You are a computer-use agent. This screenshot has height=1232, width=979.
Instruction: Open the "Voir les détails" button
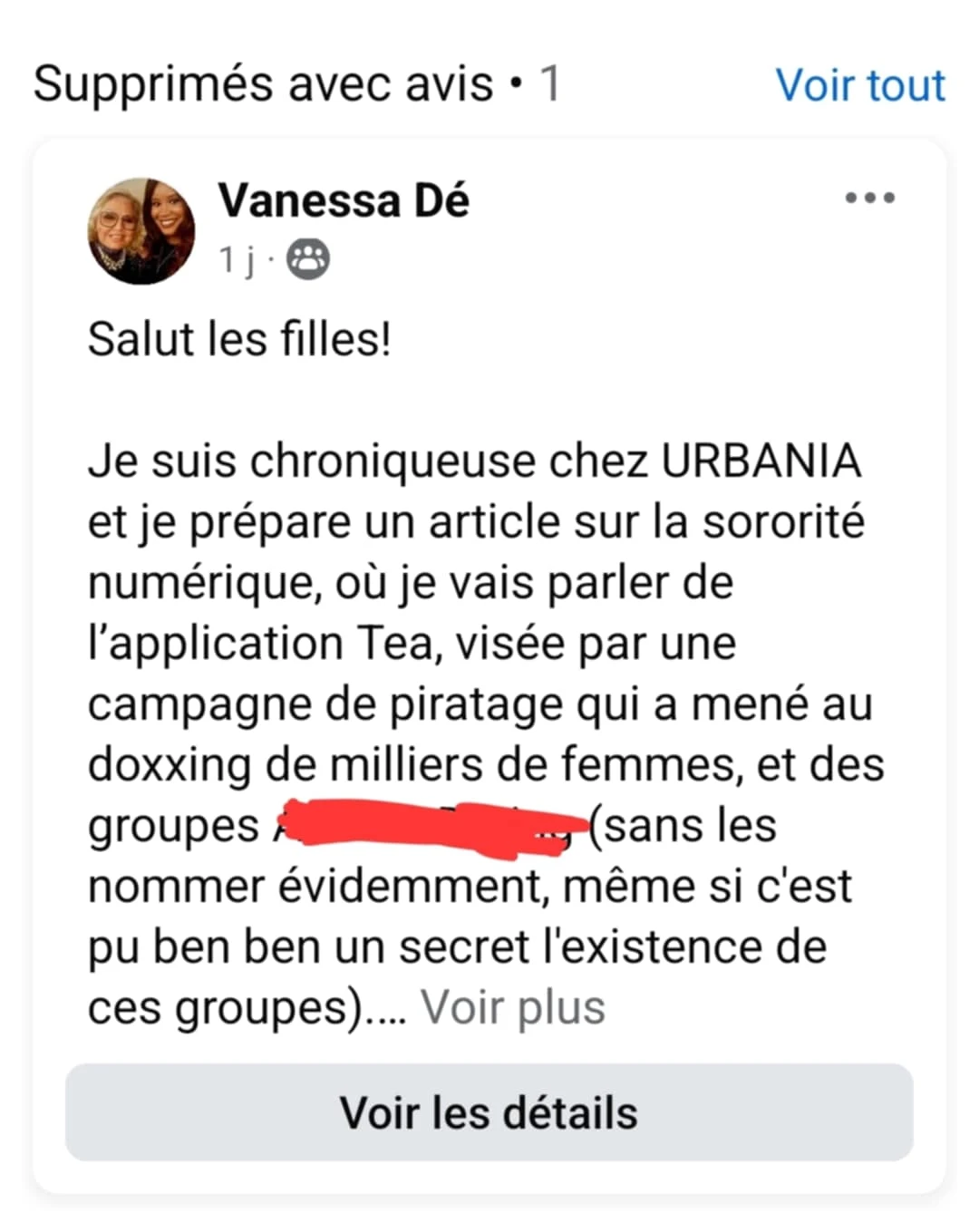click(489, 1112)
